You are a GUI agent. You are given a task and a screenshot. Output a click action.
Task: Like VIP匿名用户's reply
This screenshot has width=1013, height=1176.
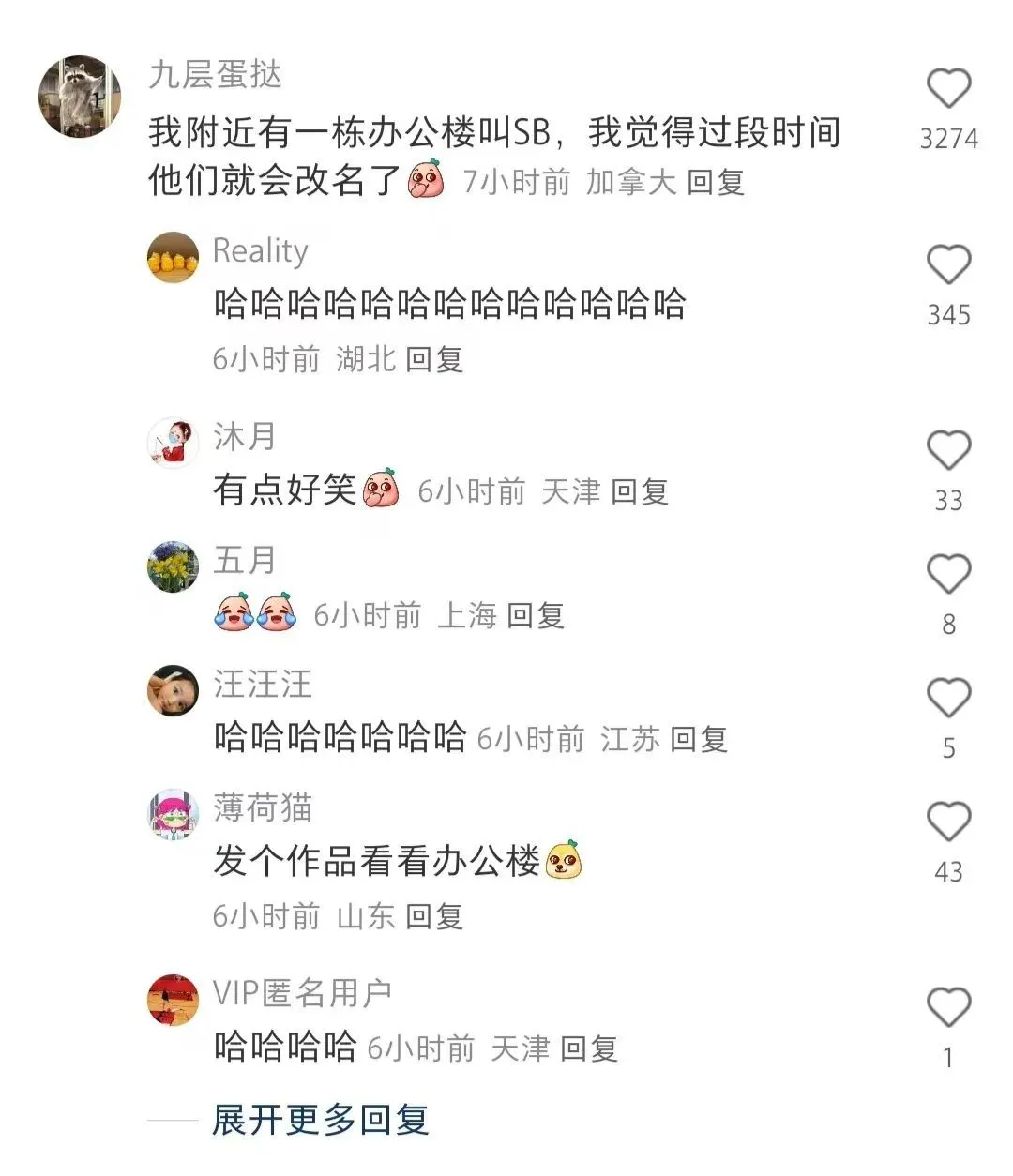tap(948, 1008)
